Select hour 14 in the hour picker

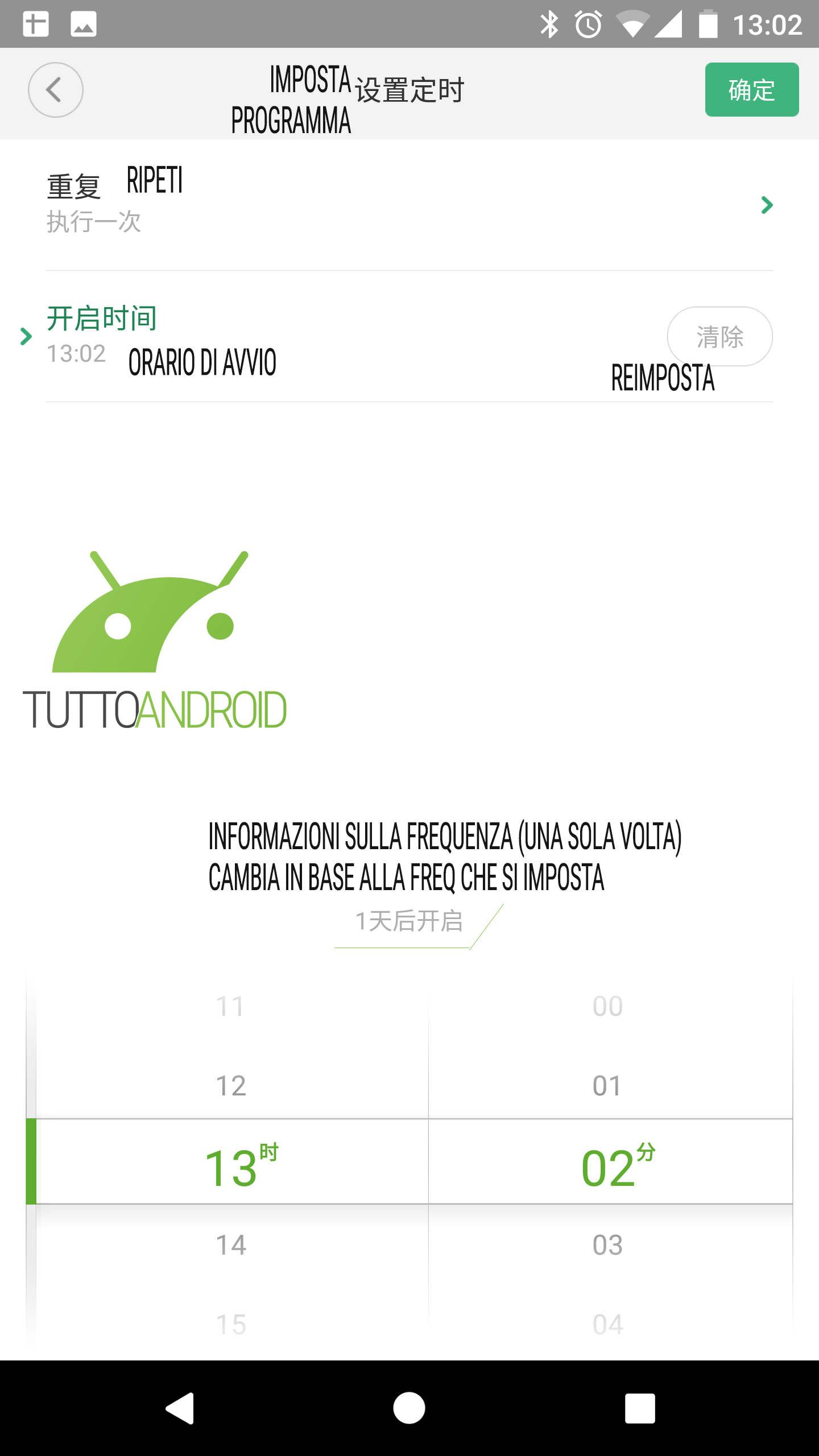point(231,1245)
